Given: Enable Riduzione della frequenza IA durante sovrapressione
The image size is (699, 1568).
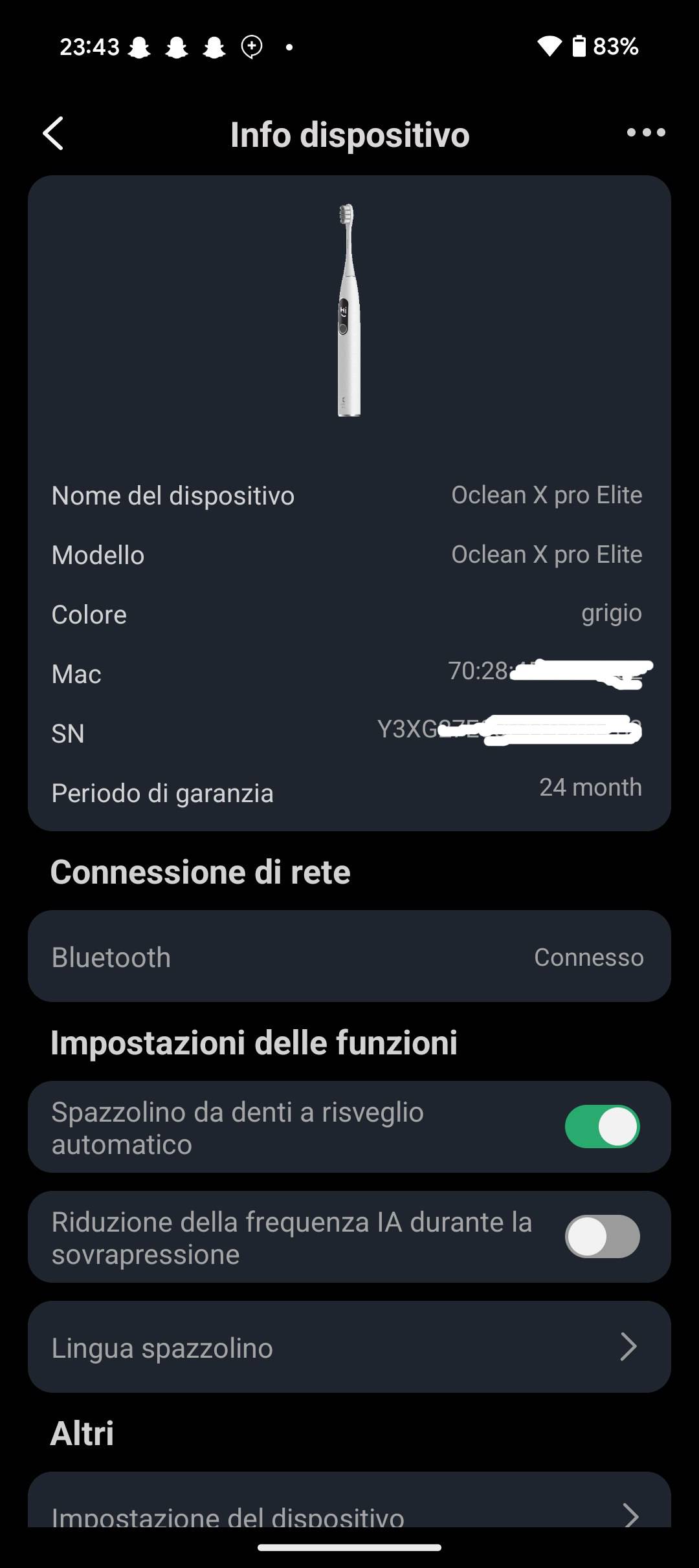Looking at the screenshot, I should click(602, 1237).
